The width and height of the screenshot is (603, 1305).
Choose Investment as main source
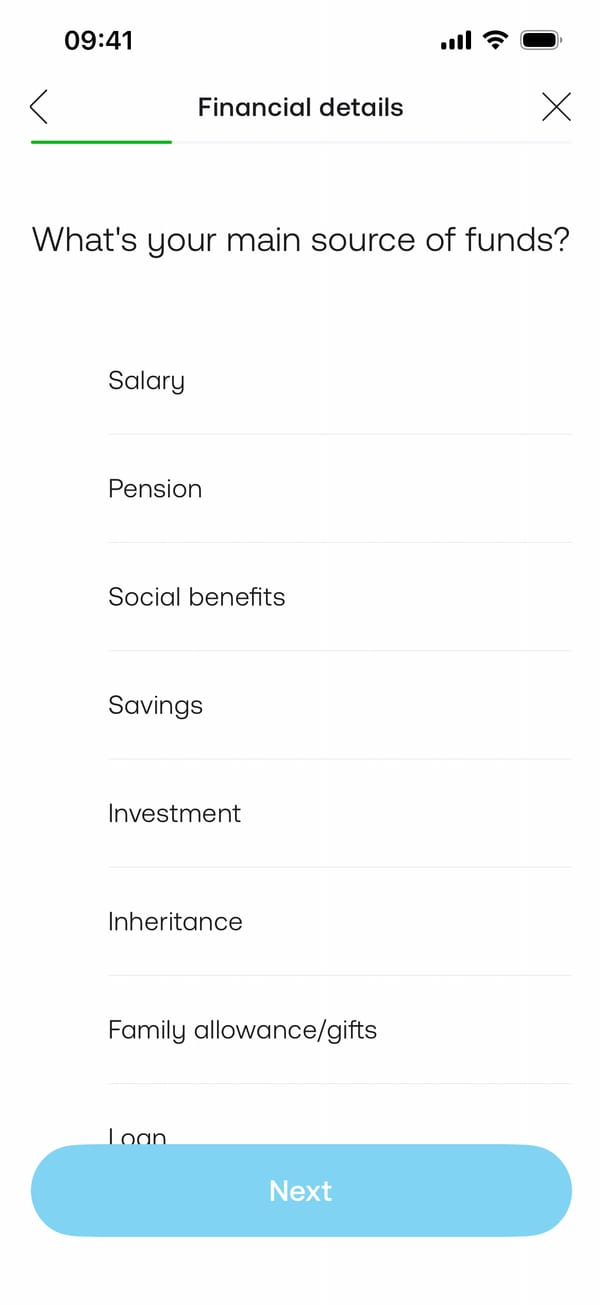pos(174,813)
